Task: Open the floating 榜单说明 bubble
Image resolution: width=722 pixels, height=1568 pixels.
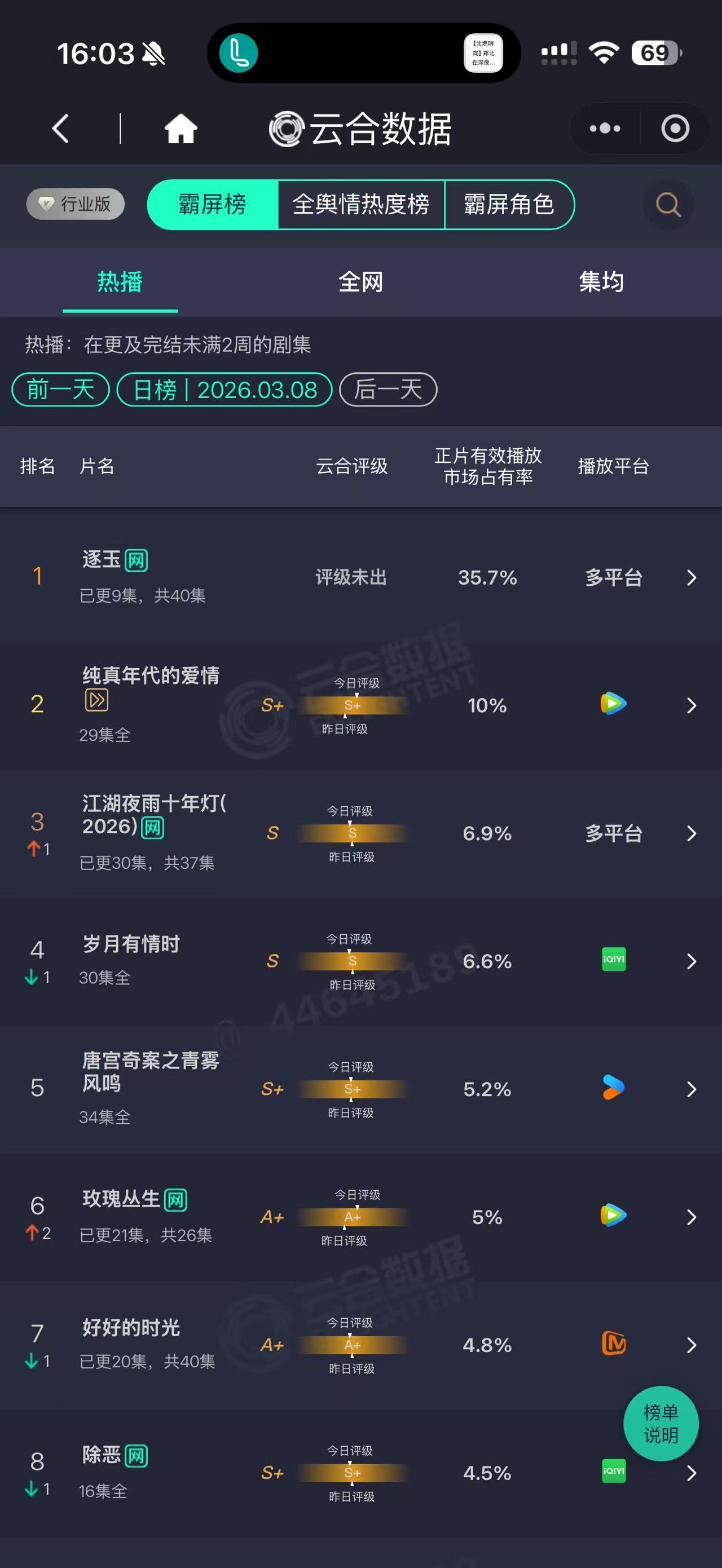Action: (x=661, y=1423)
